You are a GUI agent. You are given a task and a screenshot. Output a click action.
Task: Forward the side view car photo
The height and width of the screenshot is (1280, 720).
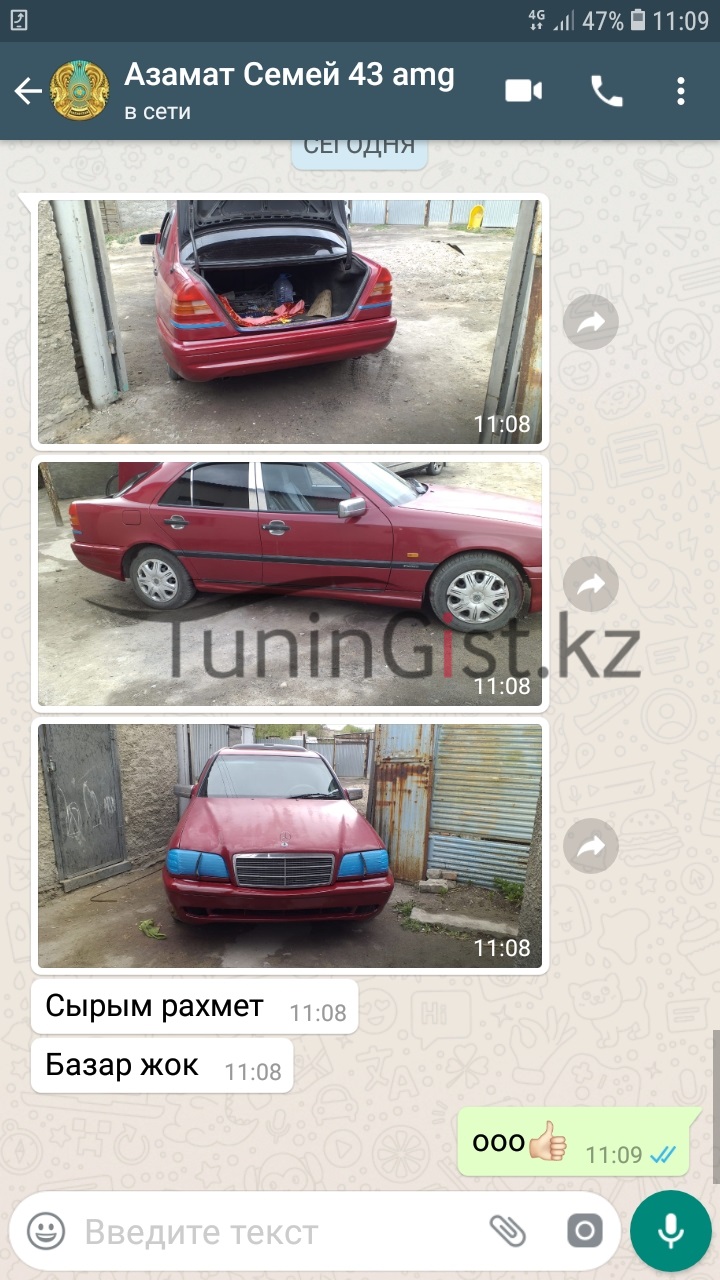(590, 584)
